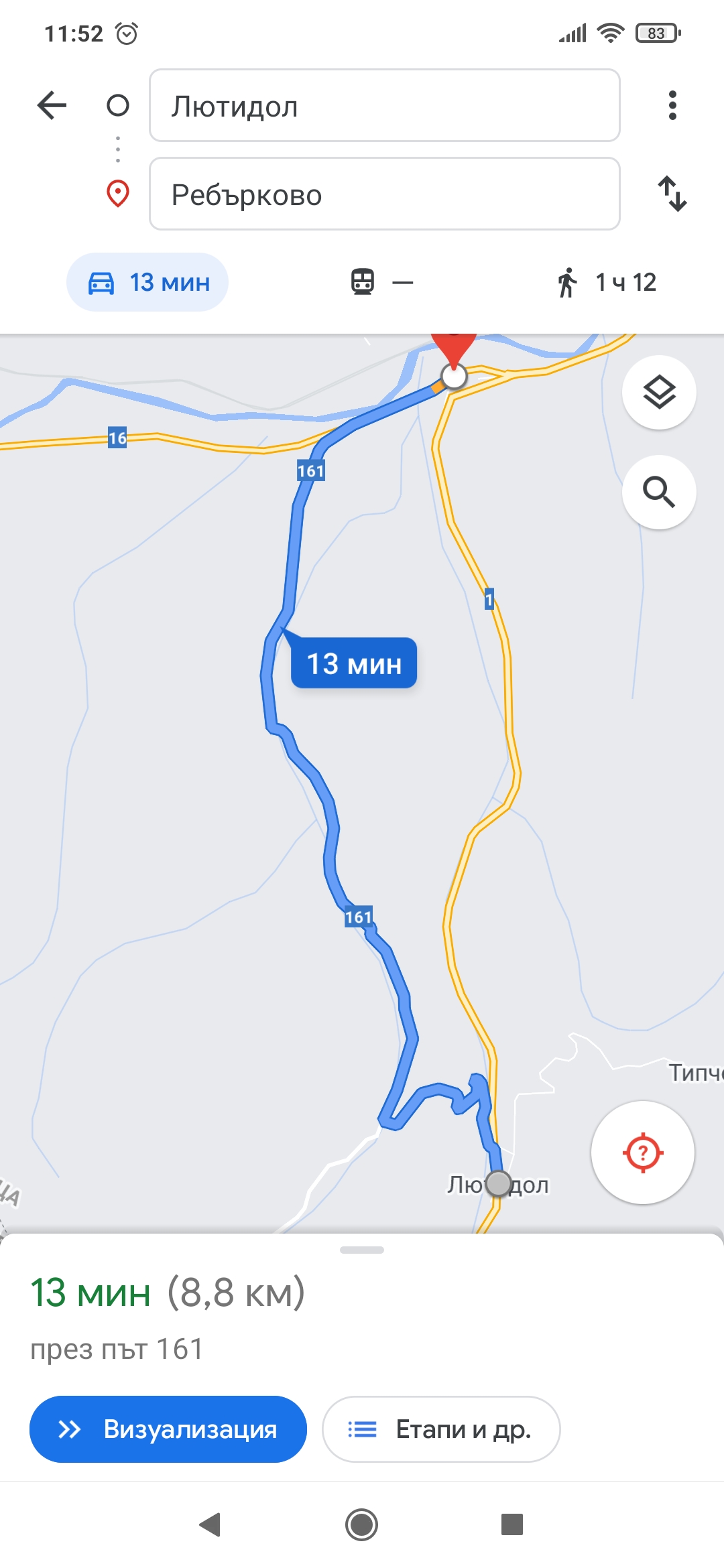Edit the destination Ребърково
Viewport: 724px width, 1568px height.
point(384,194)
